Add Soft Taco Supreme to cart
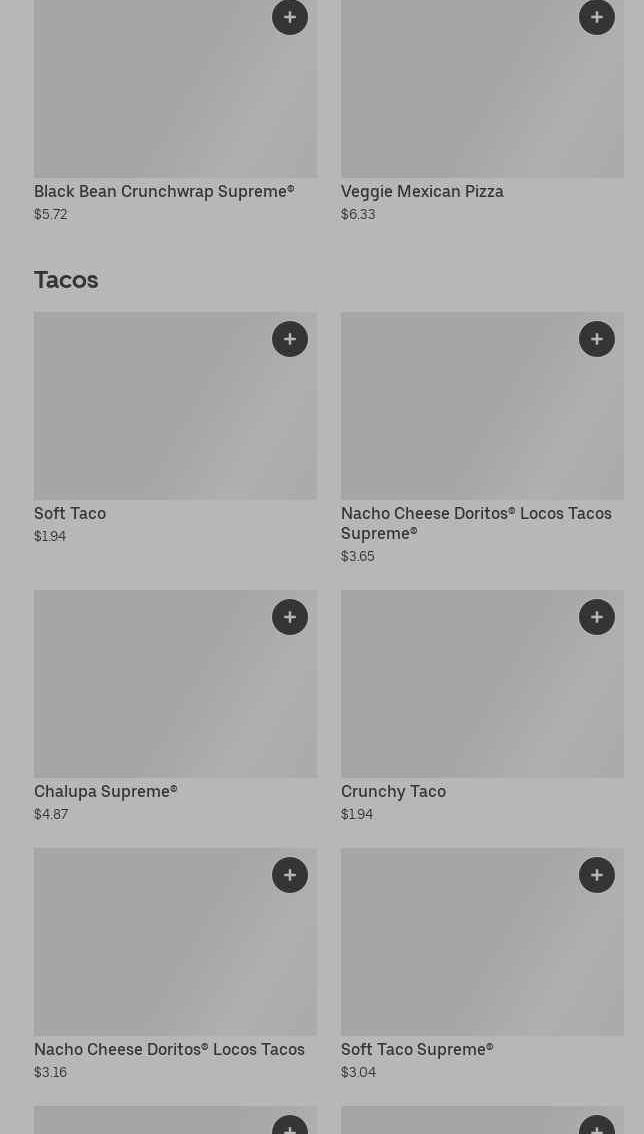 point(597,875)
